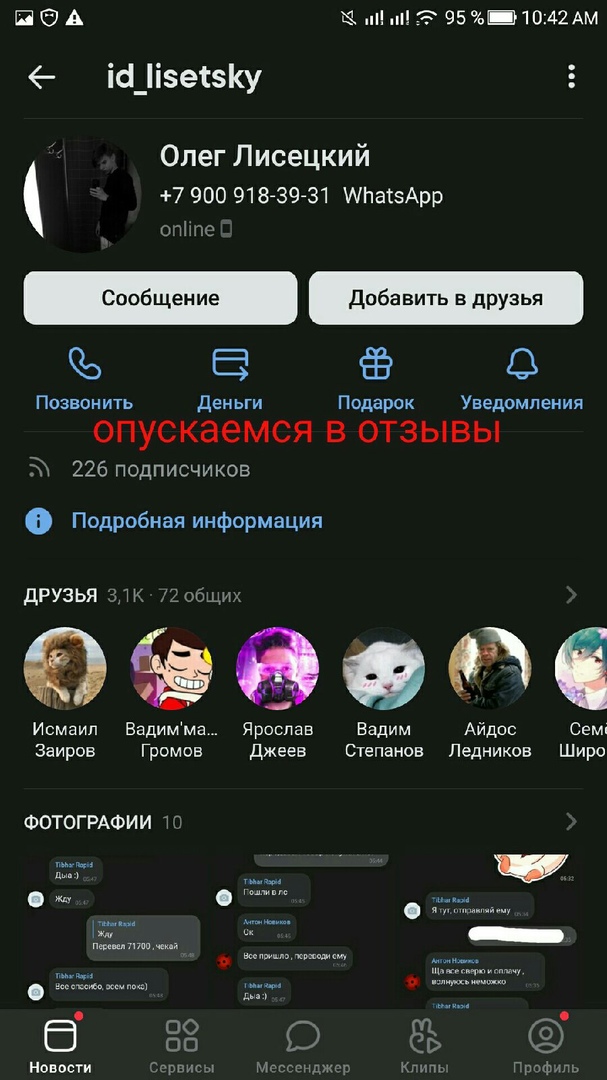Switch to the Клипы tab
The image size is (607, 1080).
424,1046
